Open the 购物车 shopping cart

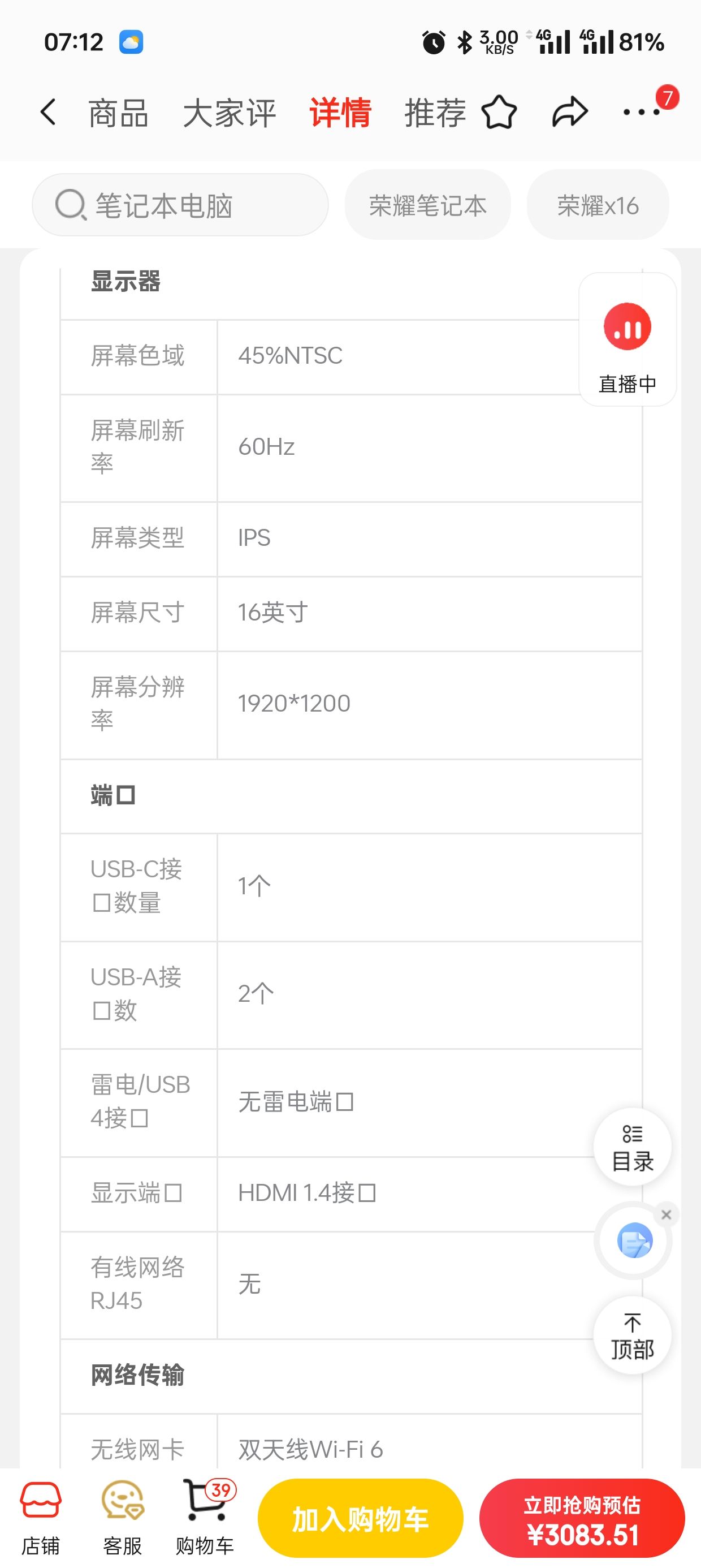[x=205, y=1518]
